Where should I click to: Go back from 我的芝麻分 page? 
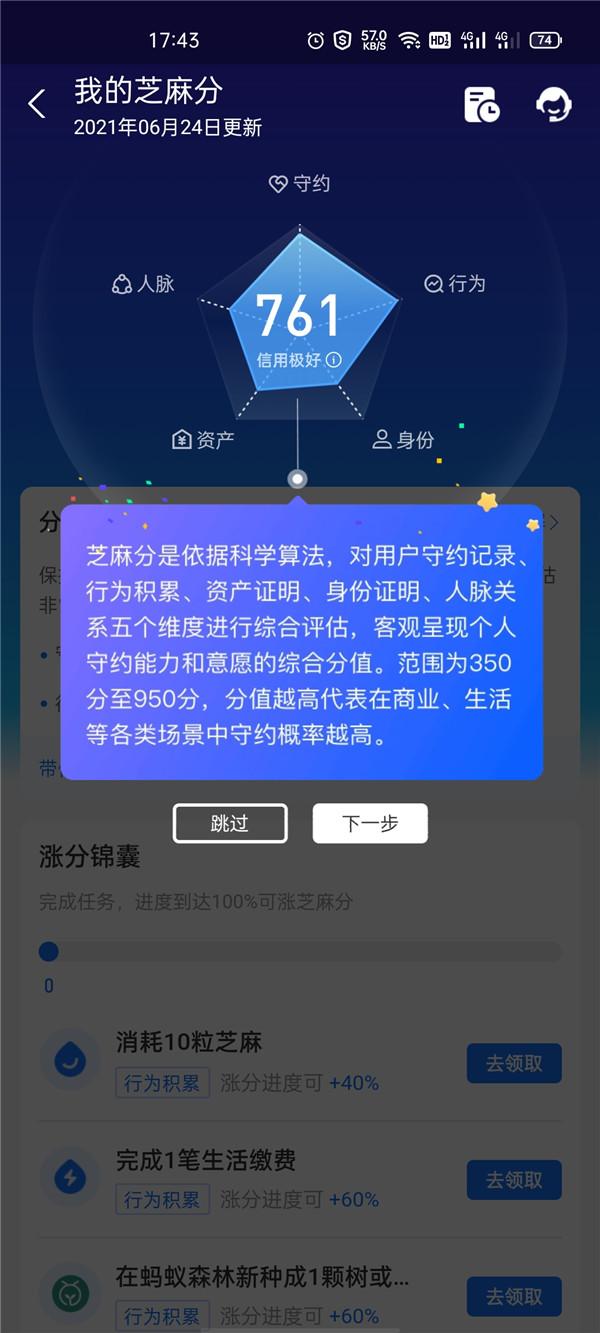click(37, 104)
